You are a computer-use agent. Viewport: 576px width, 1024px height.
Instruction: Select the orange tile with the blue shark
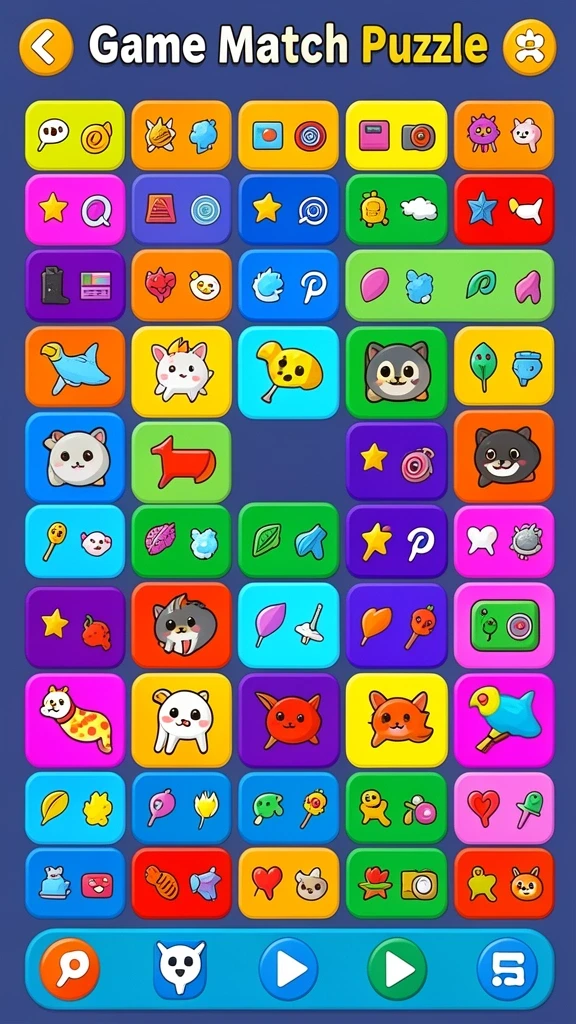pyautogui.click(x=75, y=367)
